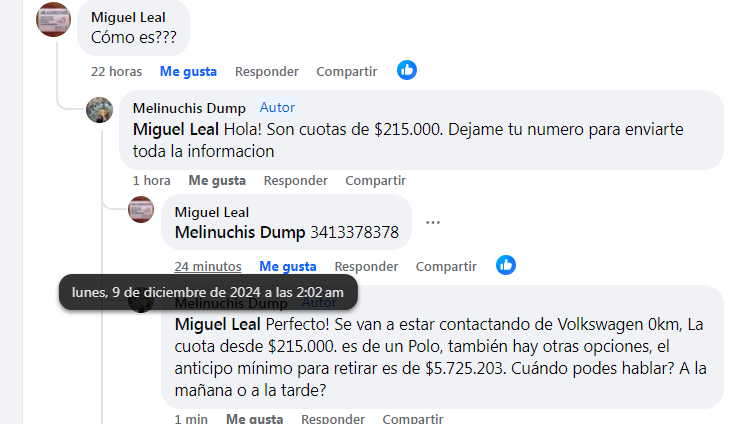The image size is (751, 424).
Task: Reply to Miguel Leal's 'Cómo es???' comment
Action: pos(266,71)
